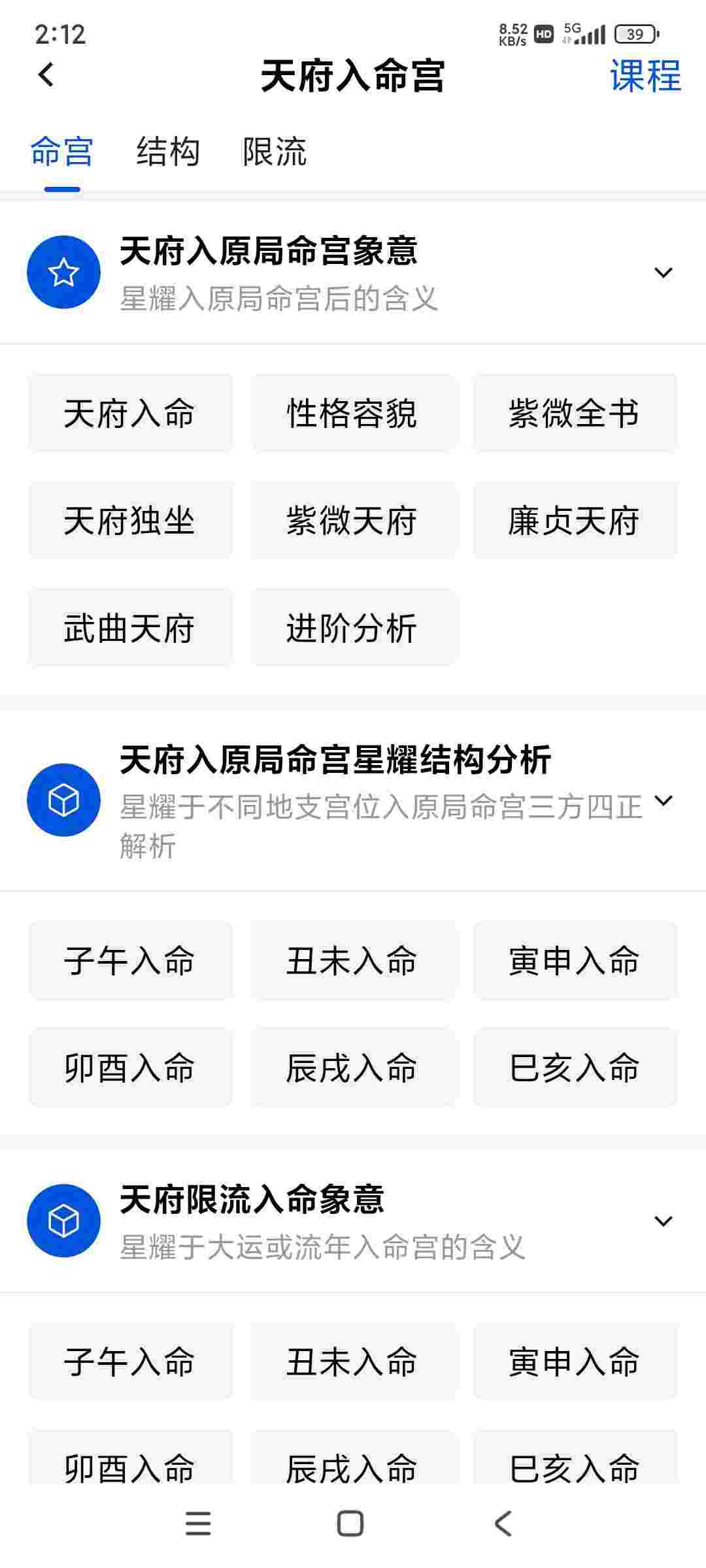706x1568 pixels.
Task: Tap the 天府独坐 chip
Action: pyautogui.click(x=129, y=521)
